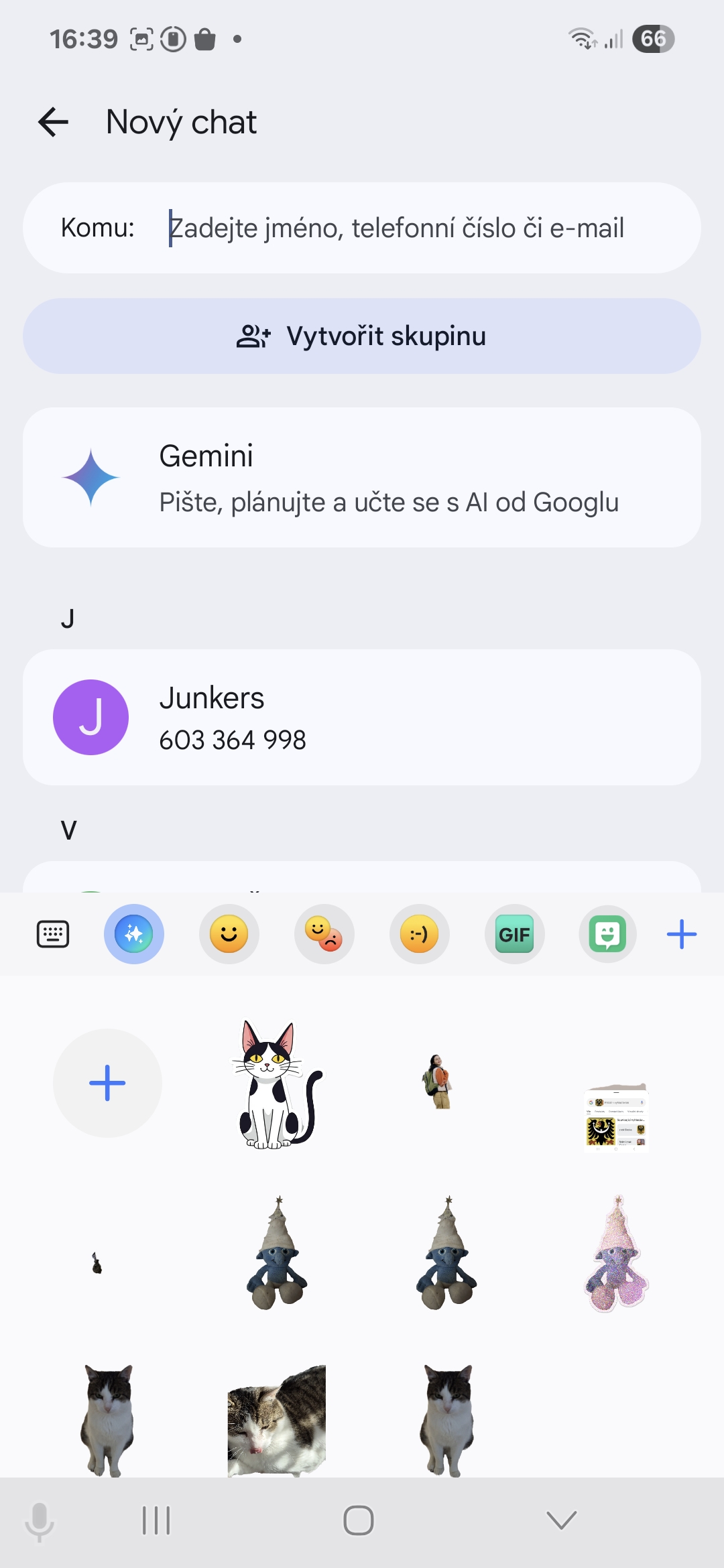
Task: Switch back to the text keyboard
Action: 53,934
